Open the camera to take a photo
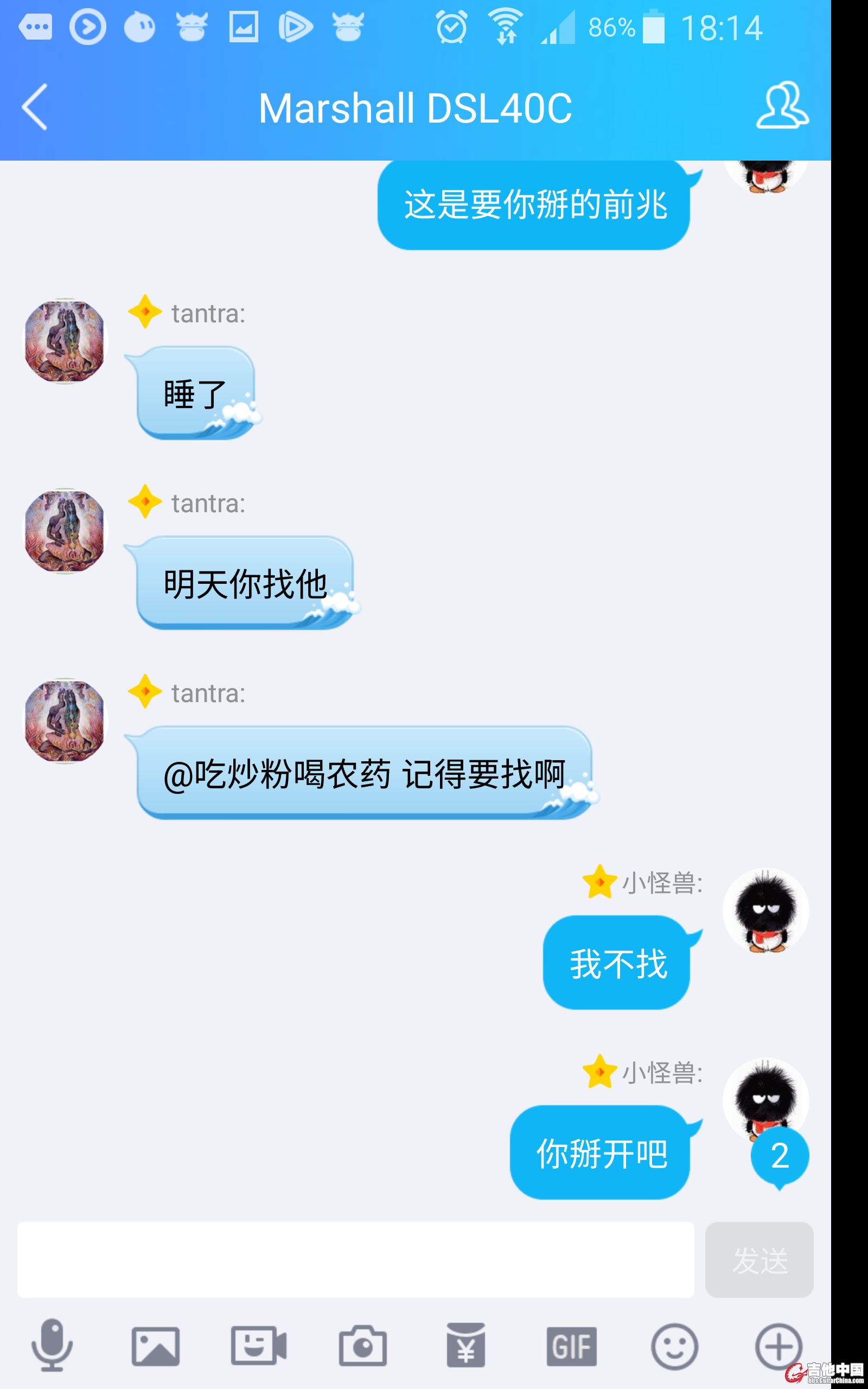The height and width of the screenshot is (1389, 868). pos(363,1346)
